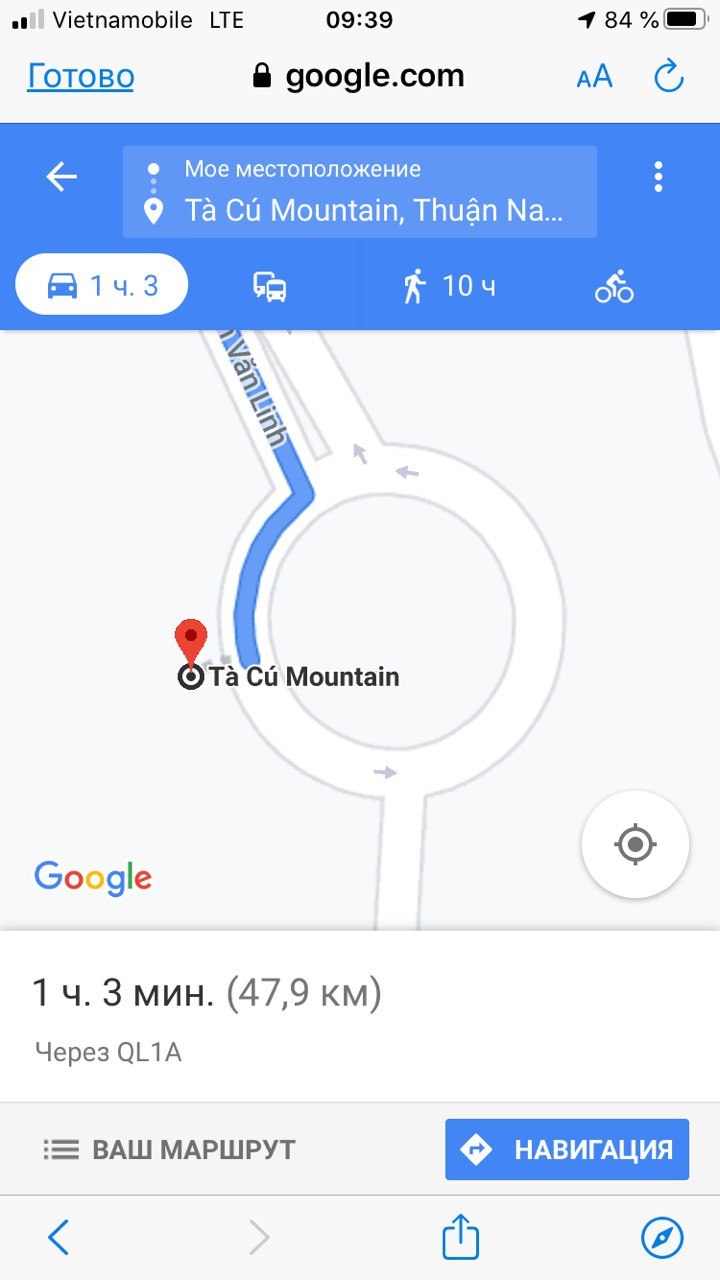Center the map on my location

coord(635,845)
